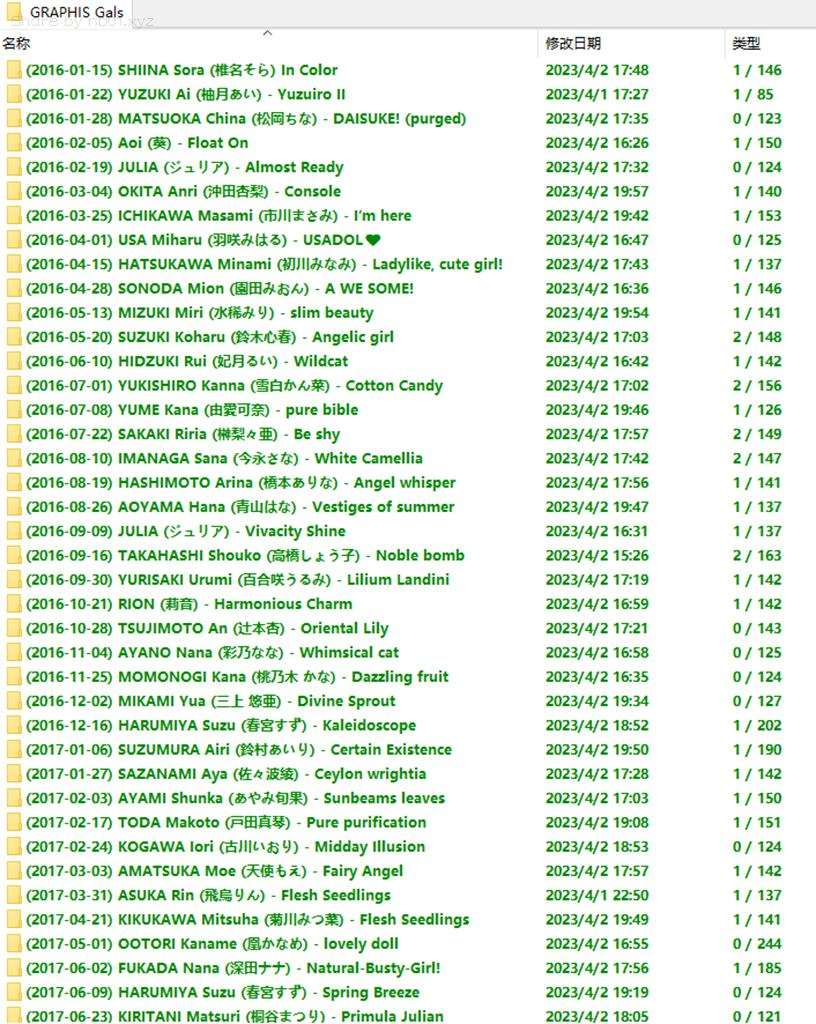Open the OOTORI Kaname lovely doll folder

[x=212, y=944]
